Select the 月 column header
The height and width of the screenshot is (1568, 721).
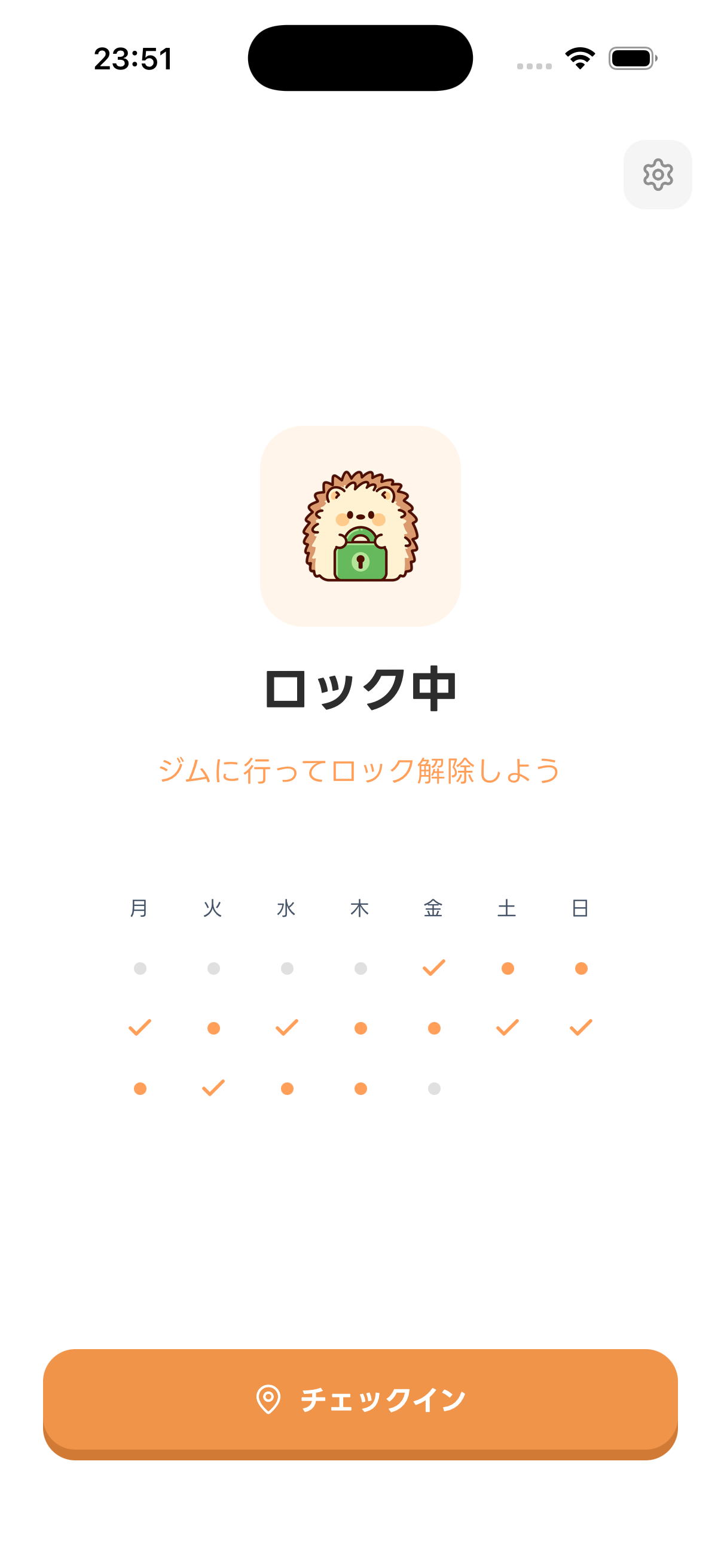pos(139,908)
